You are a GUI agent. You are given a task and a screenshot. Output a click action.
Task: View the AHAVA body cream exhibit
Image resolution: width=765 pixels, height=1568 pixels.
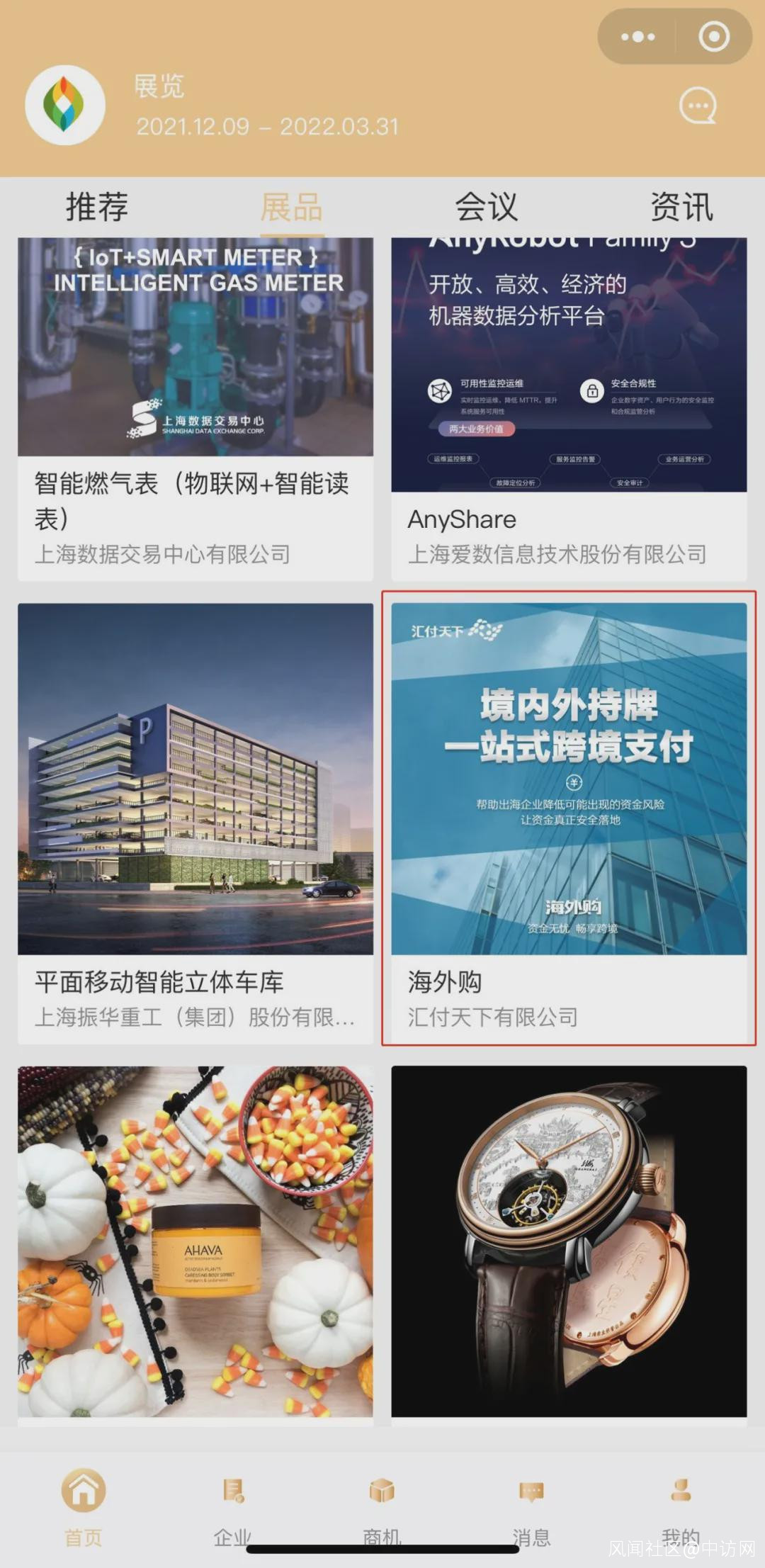point(195,1241)
